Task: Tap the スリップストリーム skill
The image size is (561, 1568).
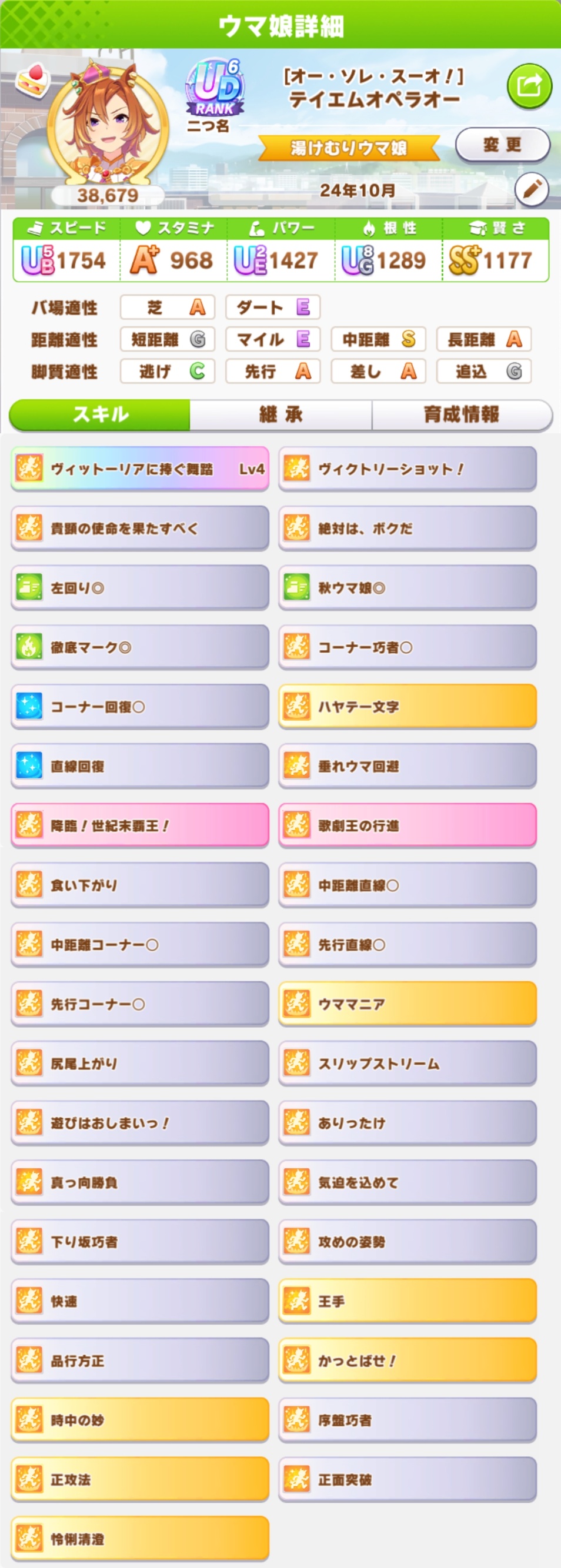Action: [408, 1064]
